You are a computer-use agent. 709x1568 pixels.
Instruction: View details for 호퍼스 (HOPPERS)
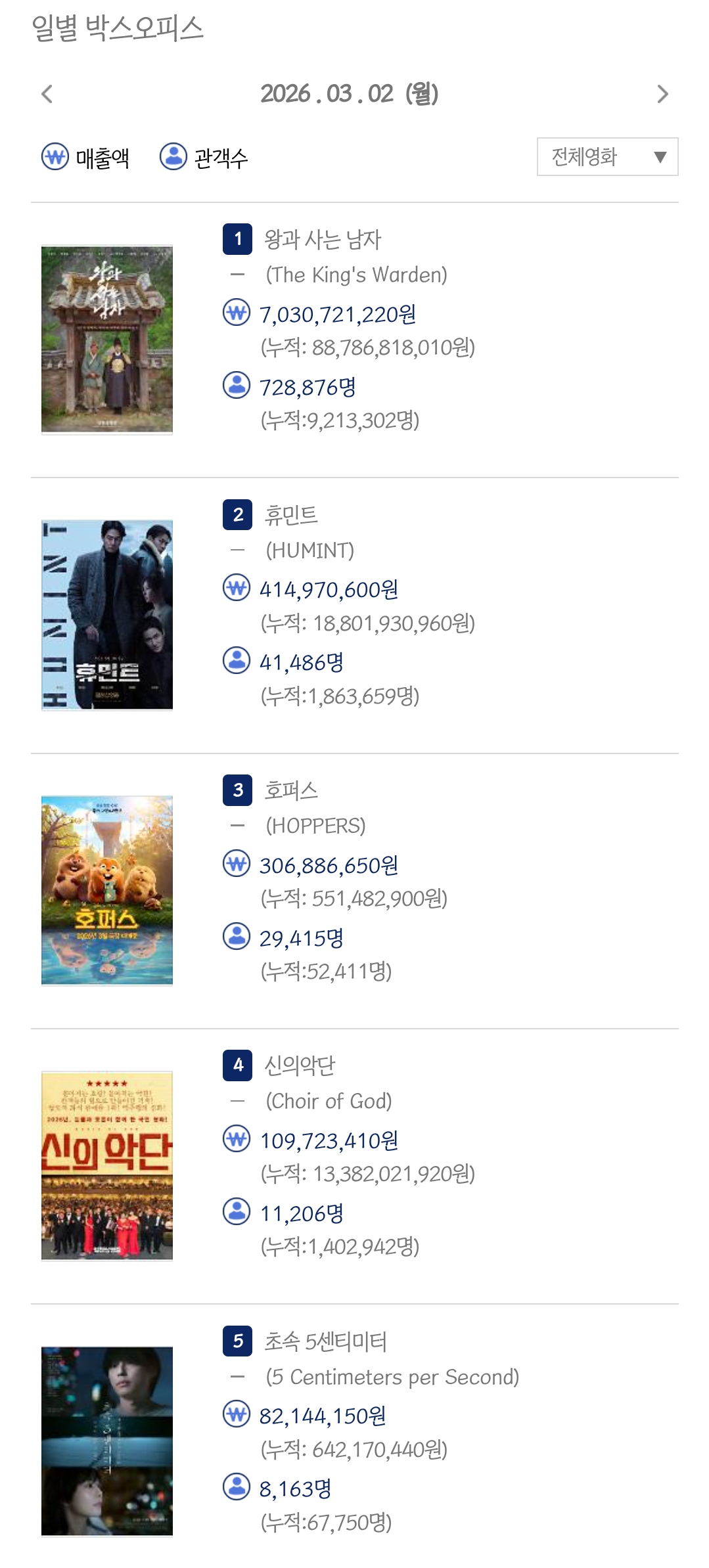pos(291,790)
